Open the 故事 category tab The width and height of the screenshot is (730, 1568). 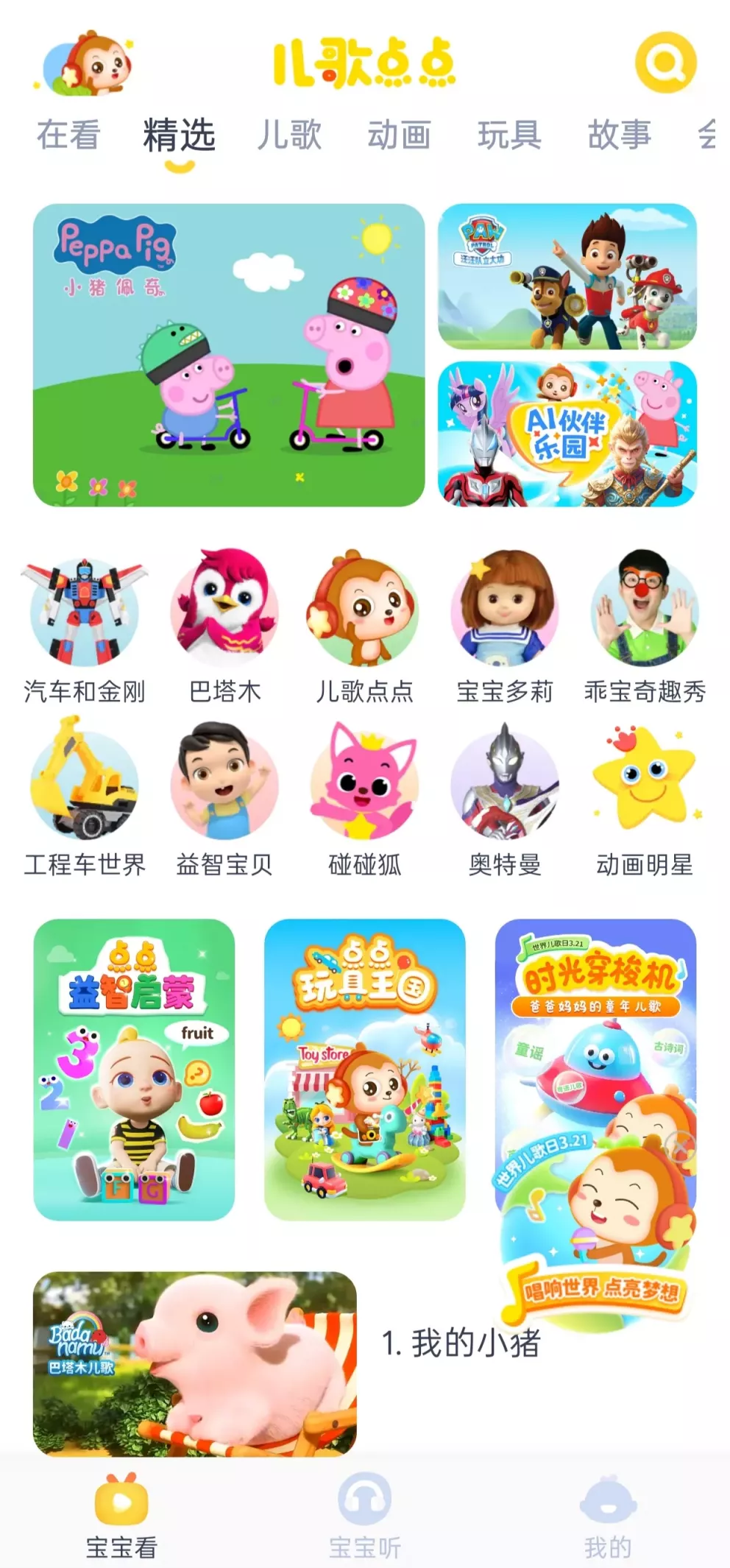[x=619, y=135]
